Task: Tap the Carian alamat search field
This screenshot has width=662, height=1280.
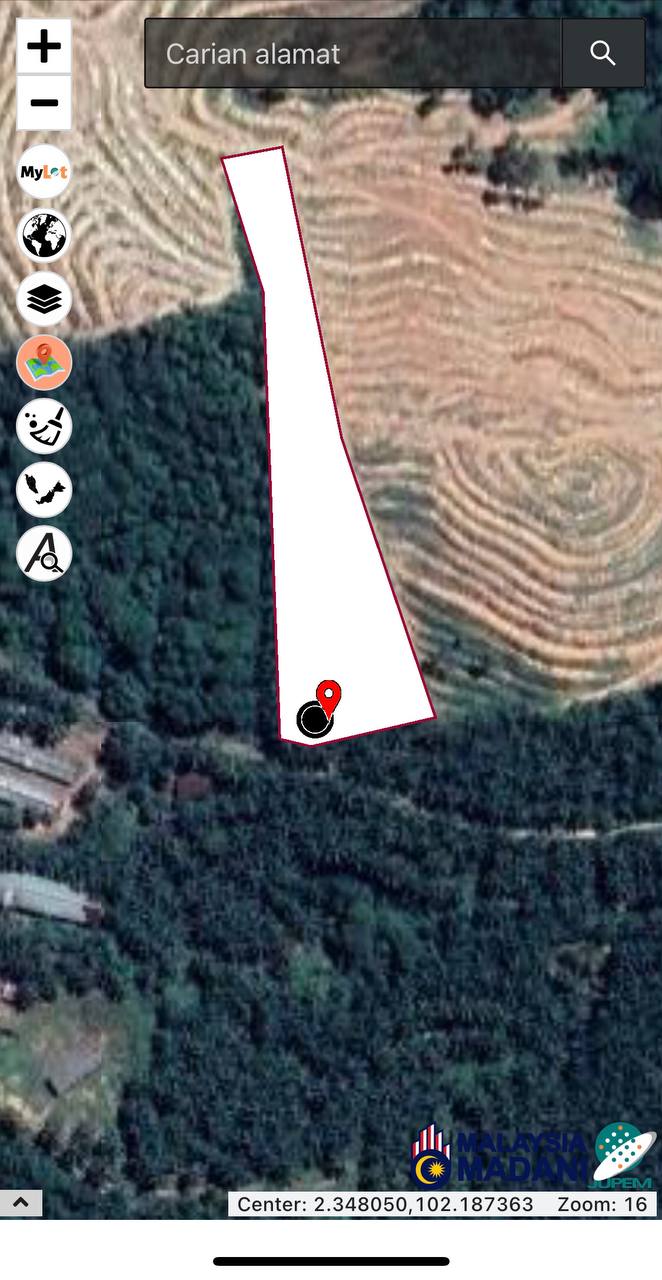Action: 354,54
